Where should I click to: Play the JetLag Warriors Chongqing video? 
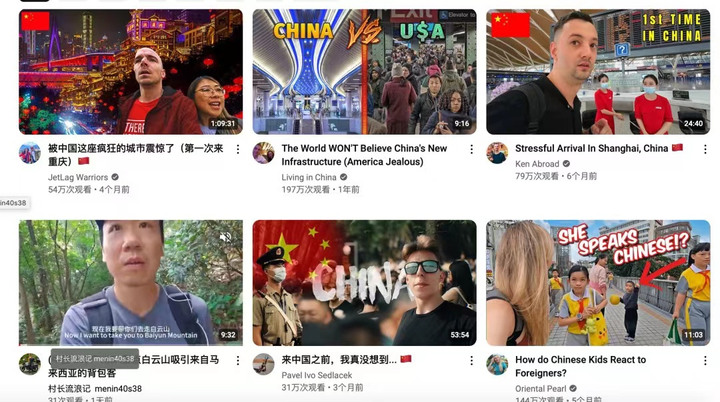130,72
